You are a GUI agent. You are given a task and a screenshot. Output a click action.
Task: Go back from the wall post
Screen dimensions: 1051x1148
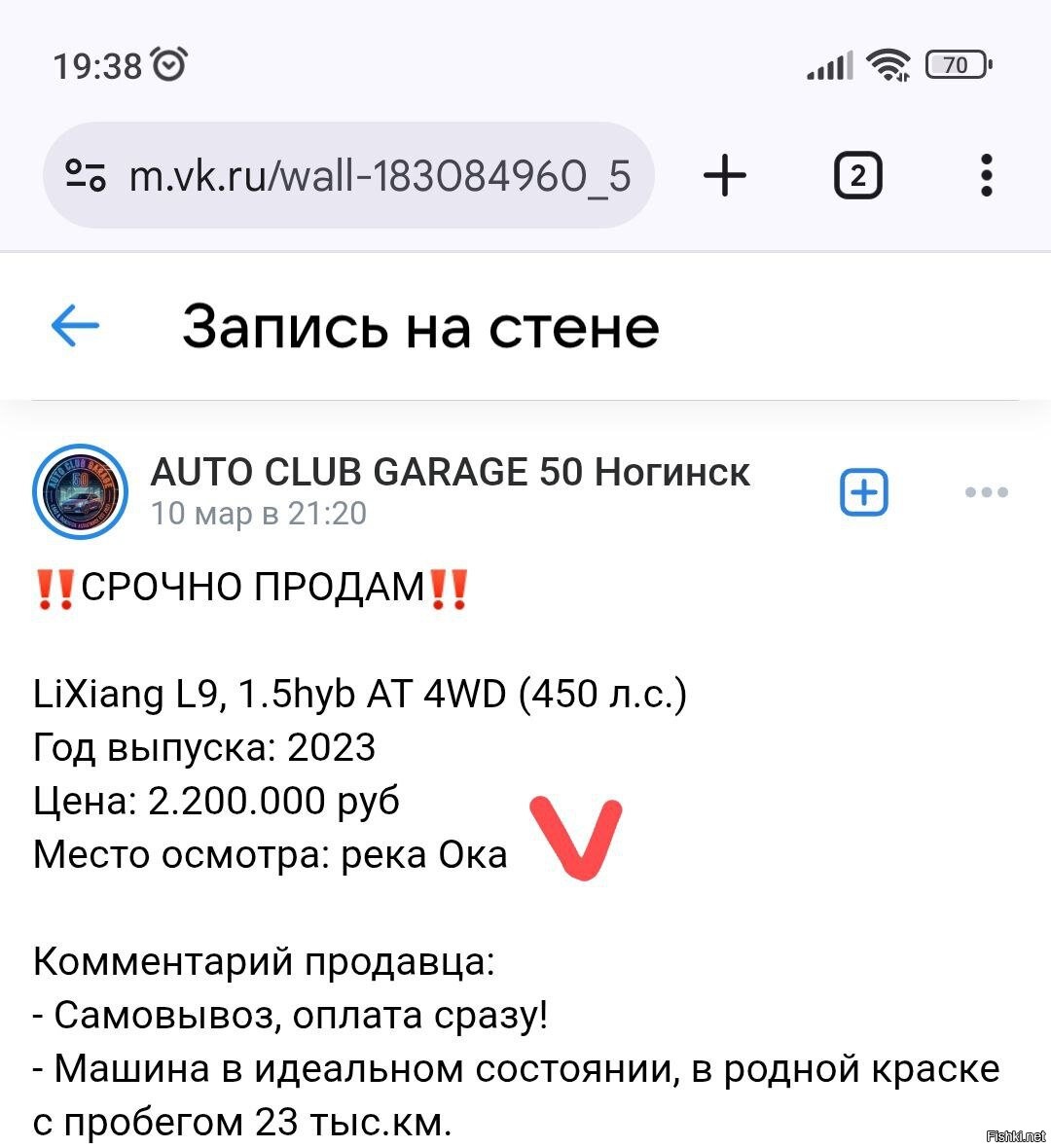pos(75,326)
